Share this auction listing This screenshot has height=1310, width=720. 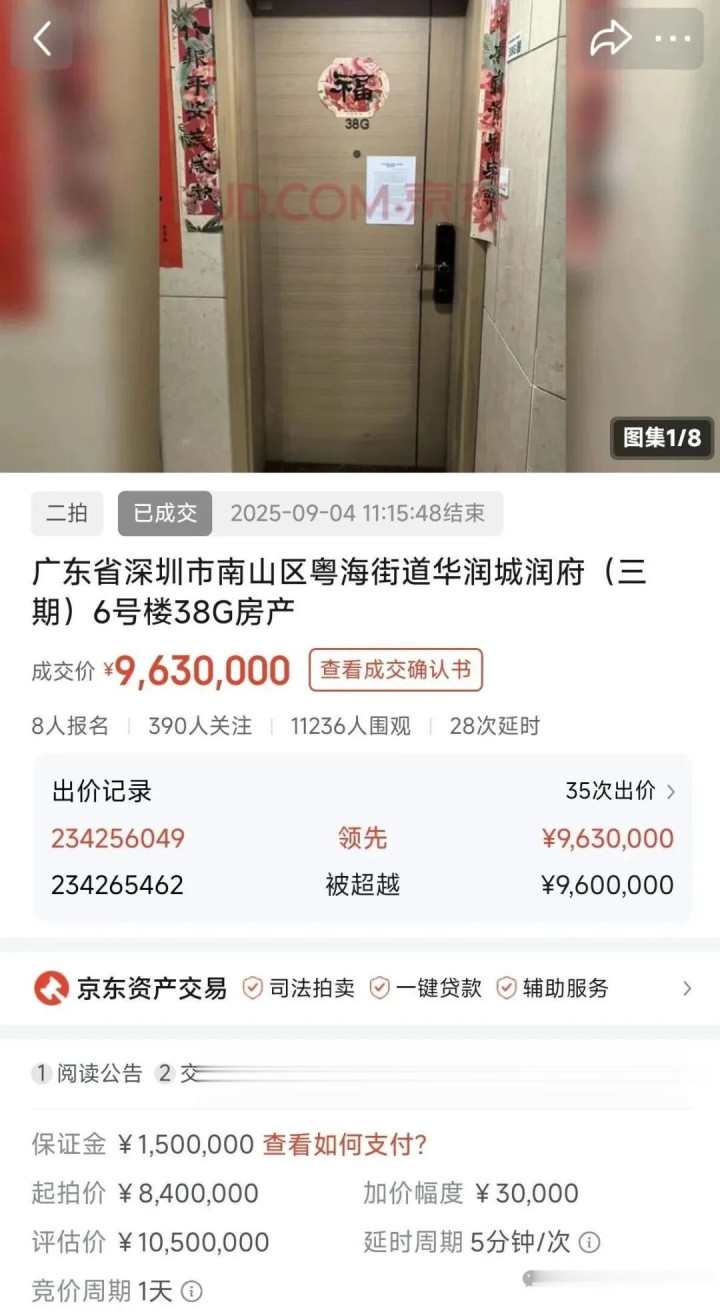pos(610,38)
